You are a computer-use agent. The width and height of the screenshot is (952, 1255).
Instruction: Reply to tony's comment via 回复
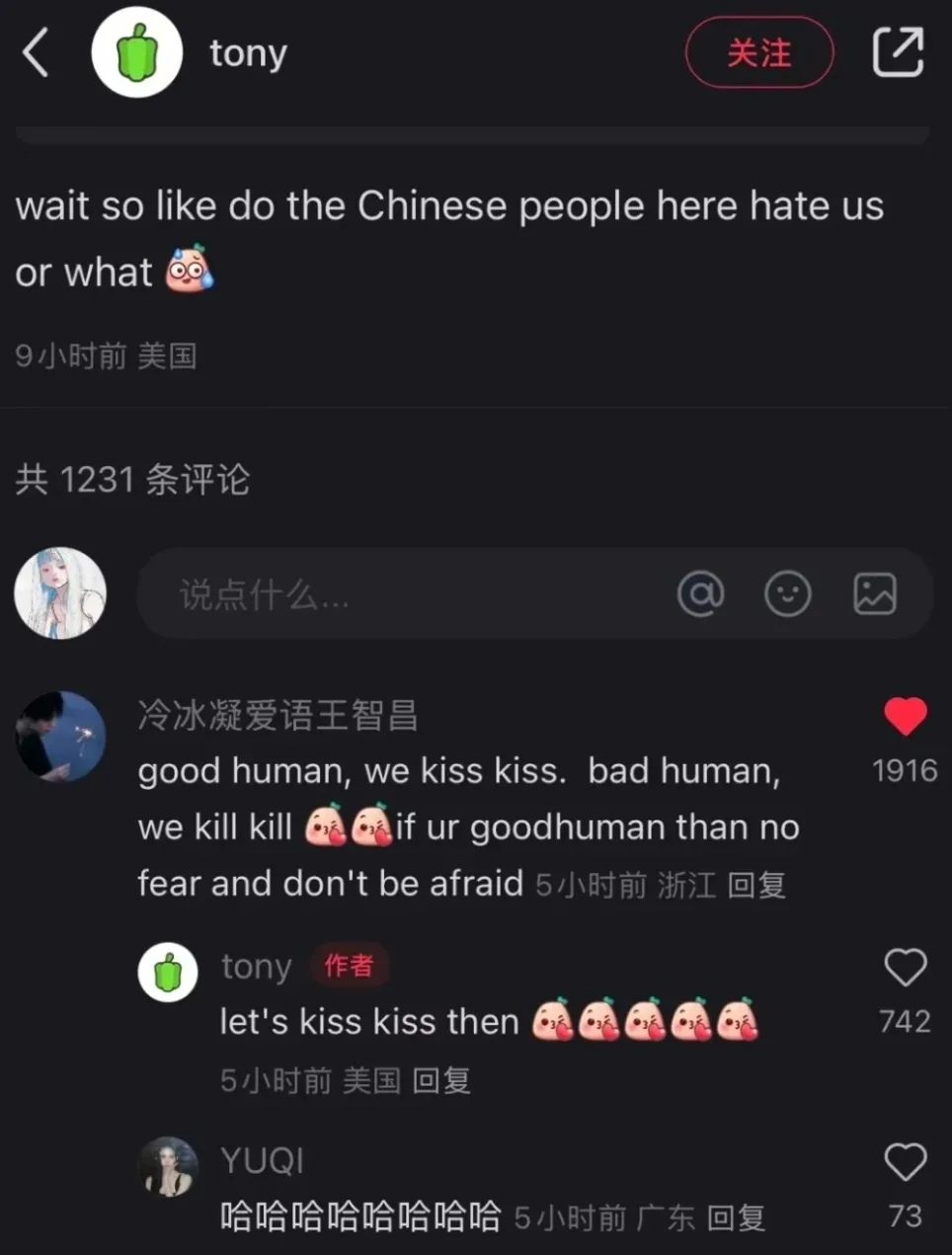click(440, 1080)
